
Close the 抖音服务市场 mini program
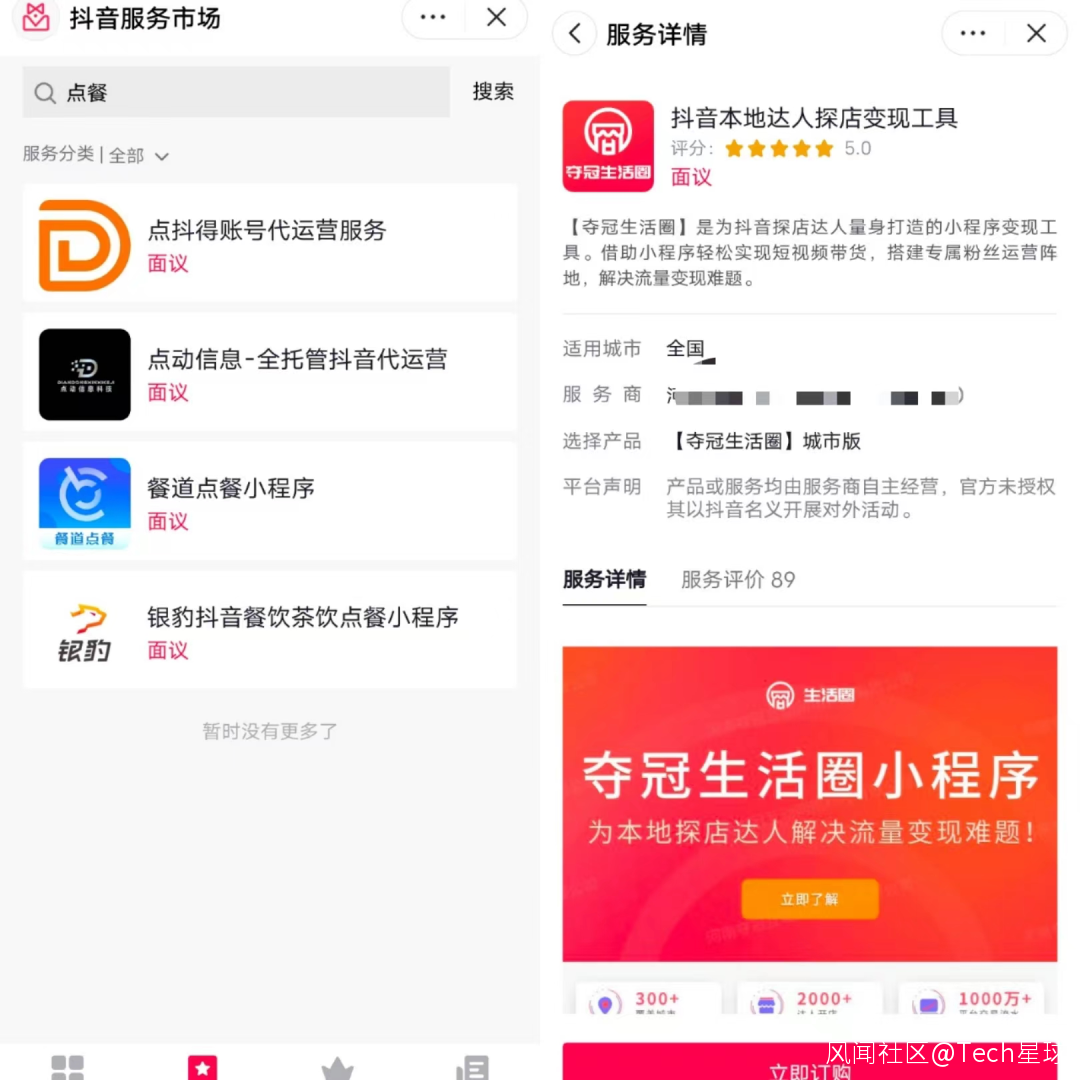[496, 17]
